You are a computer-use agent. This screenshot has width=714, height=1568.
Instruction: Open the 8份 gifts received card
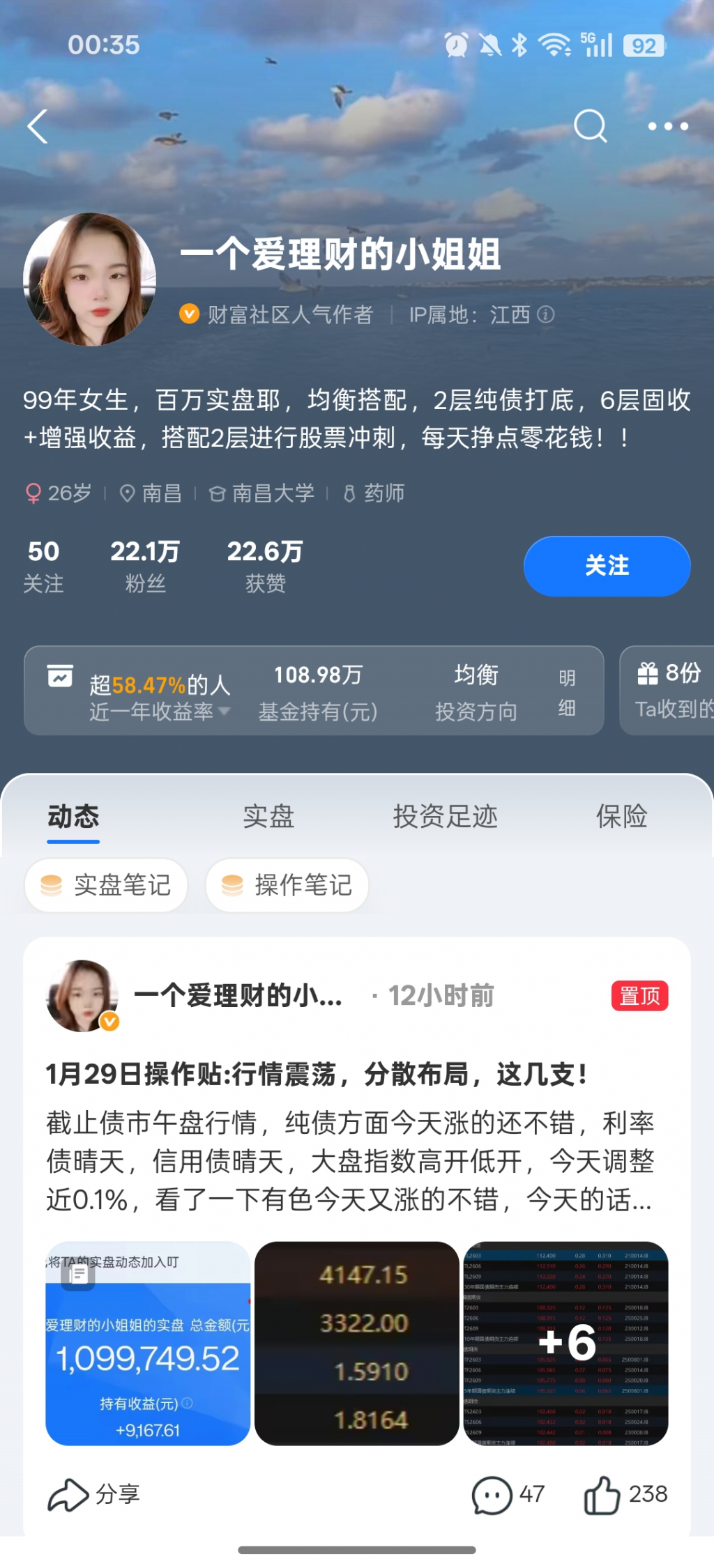(x=669, y=690)
